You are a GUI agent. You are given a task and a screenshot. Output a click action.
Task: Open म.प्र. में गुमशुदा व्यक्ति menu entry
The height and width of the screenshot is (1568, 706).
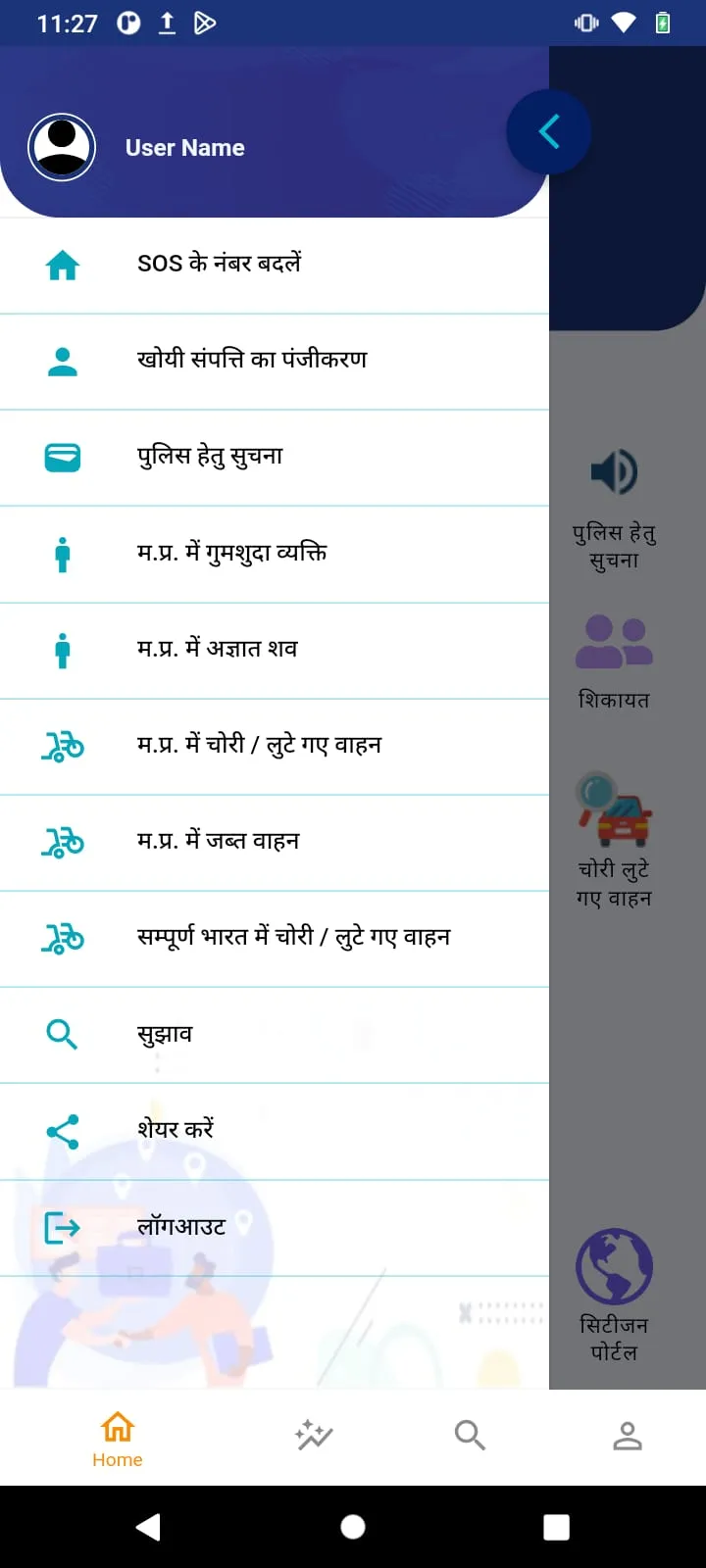[275, 553]
